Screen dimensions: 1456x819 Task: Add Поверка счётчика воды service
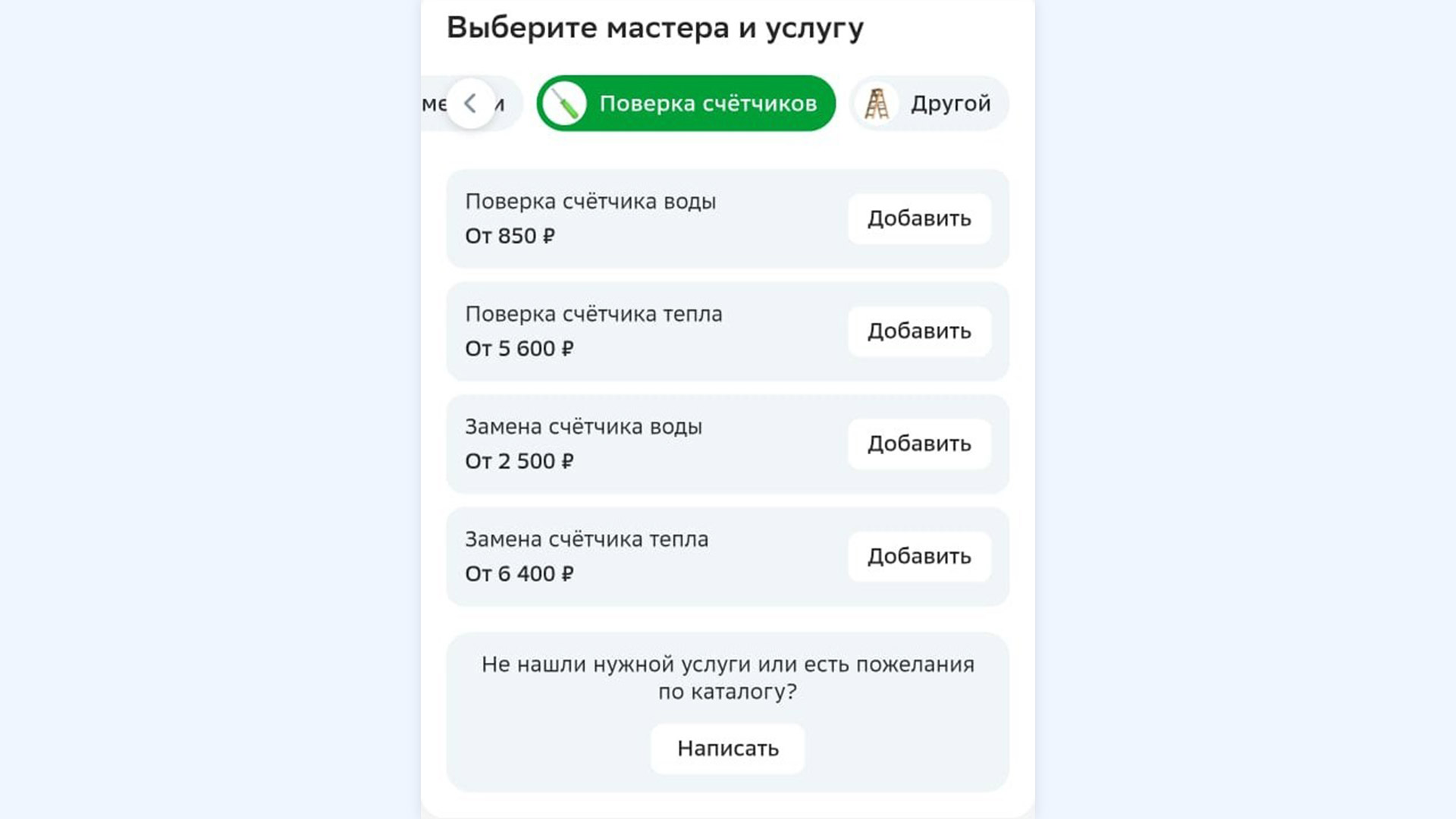point(918,218)
